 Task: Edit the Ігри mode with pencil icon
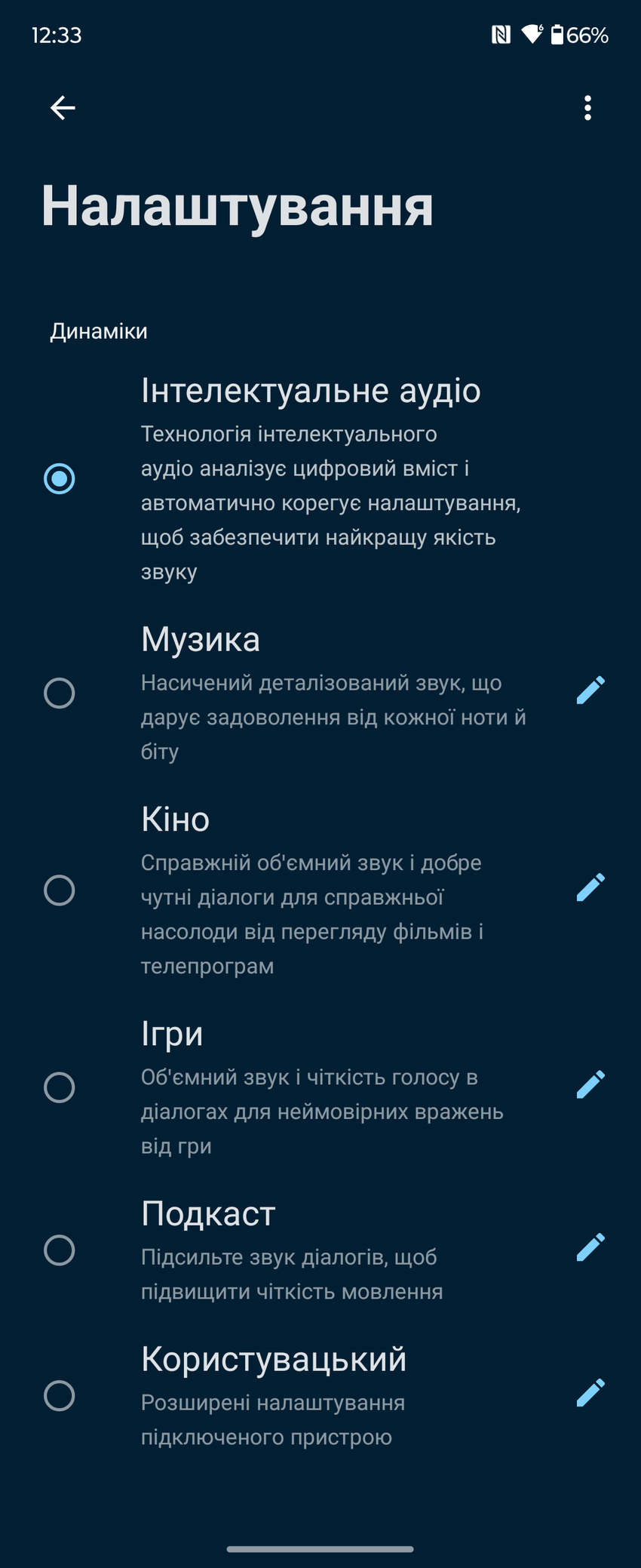click(590, 1084)
